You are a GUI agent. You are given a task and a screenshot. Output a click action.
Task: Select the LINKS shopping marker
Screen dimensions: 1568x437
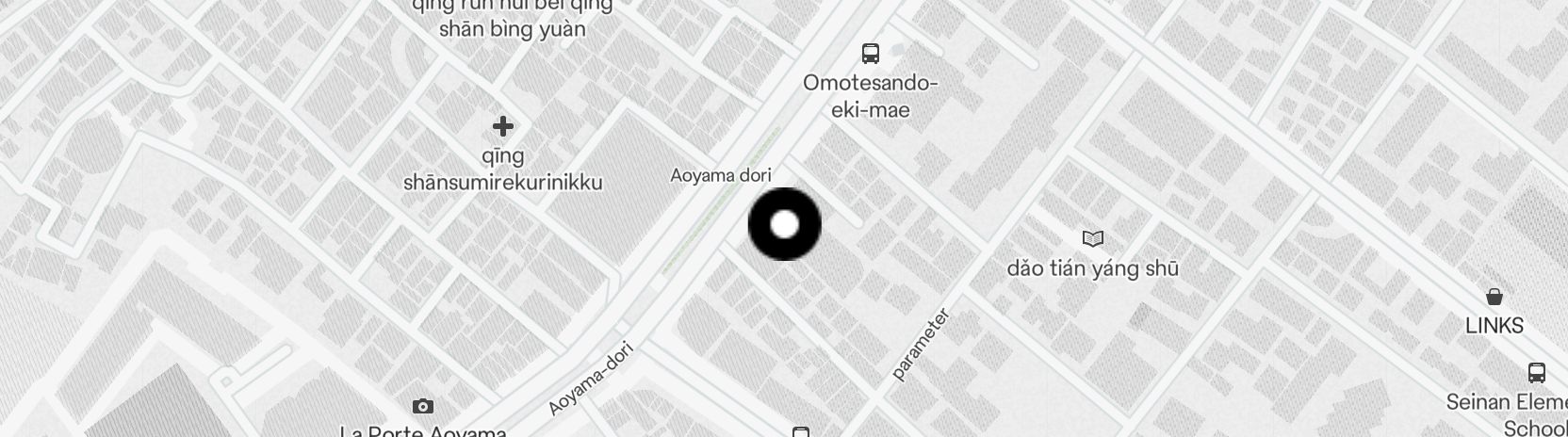point(1494,297)
